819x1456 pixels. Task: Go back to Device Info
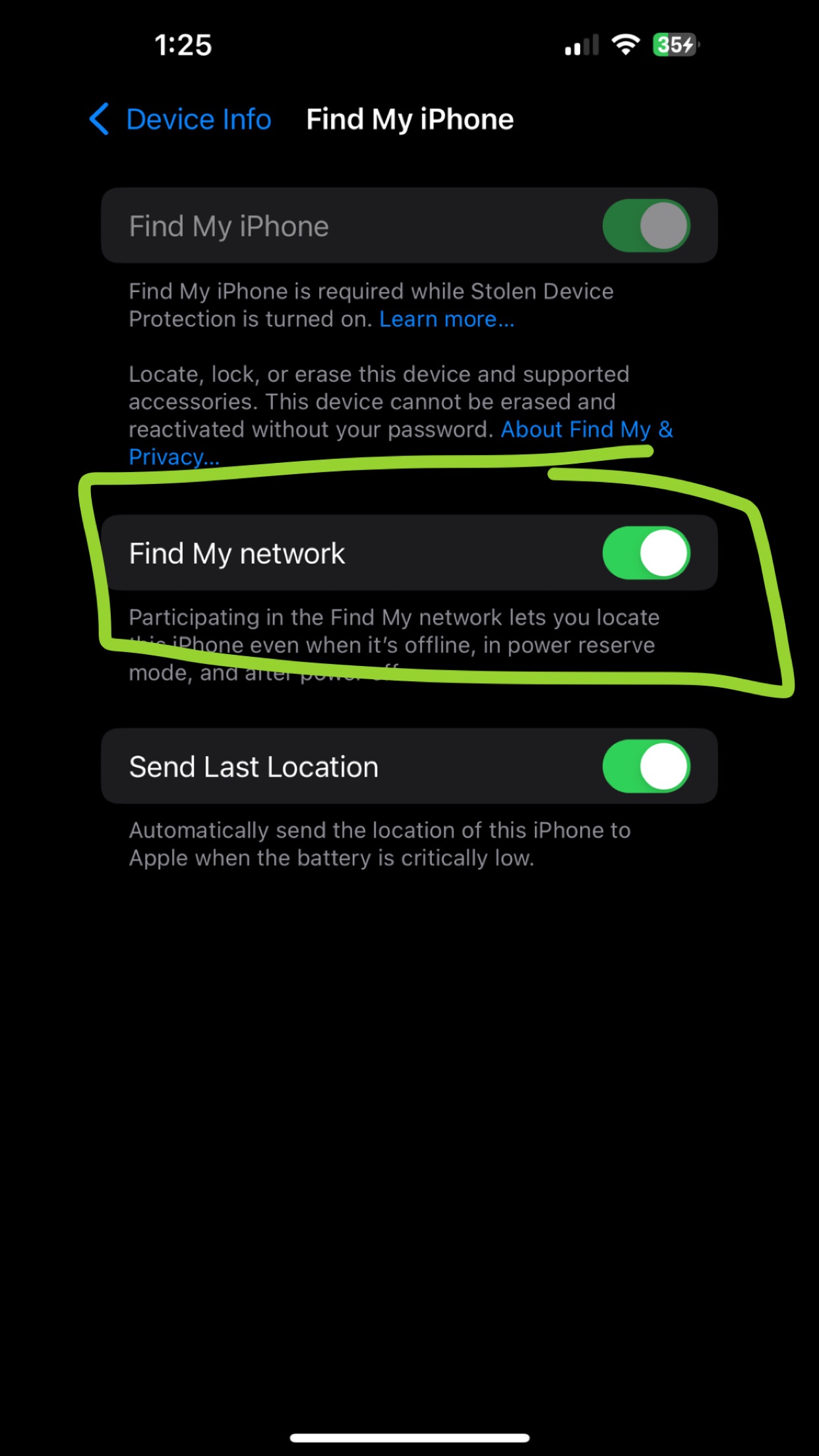point(180,119)
